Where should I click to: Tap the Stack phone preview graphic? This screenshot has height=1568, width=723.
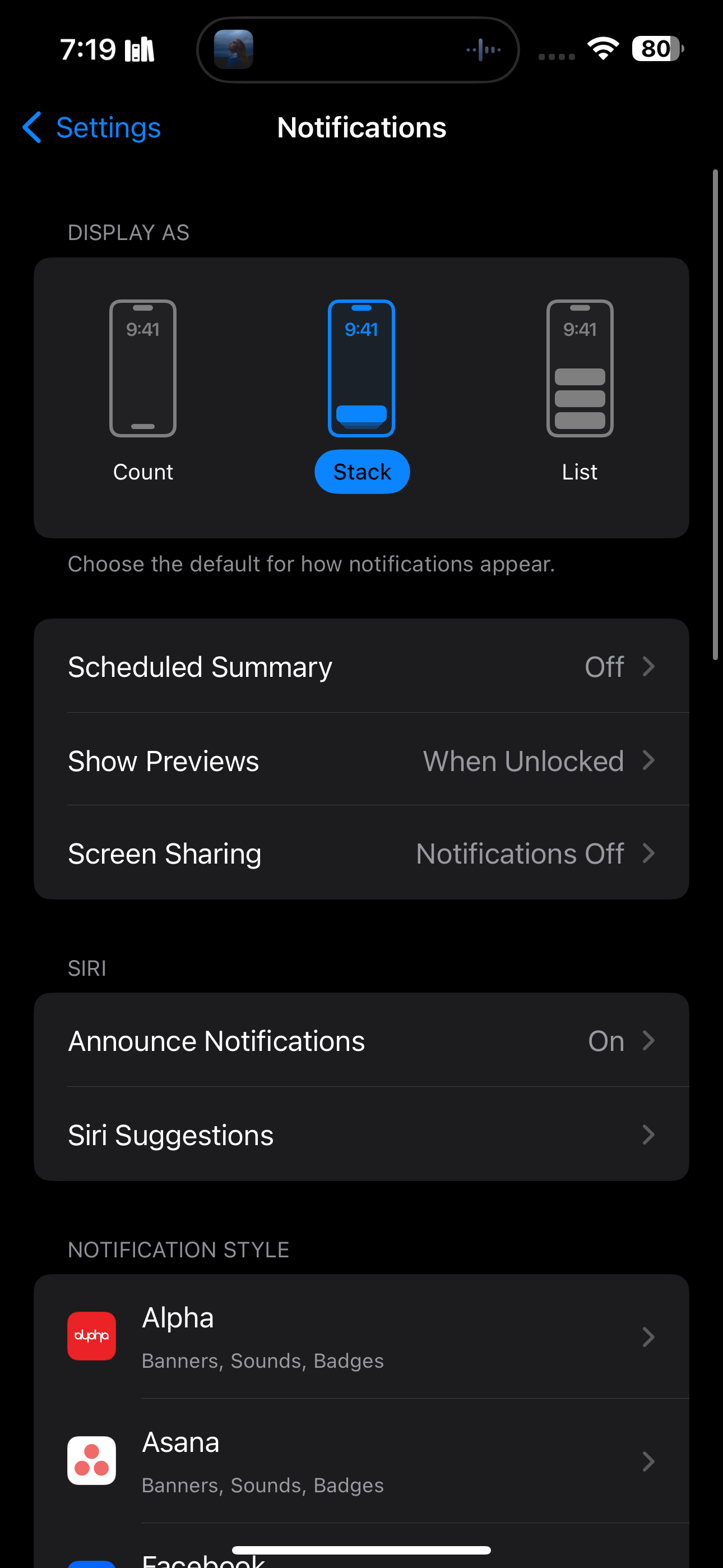coord(361,368)
